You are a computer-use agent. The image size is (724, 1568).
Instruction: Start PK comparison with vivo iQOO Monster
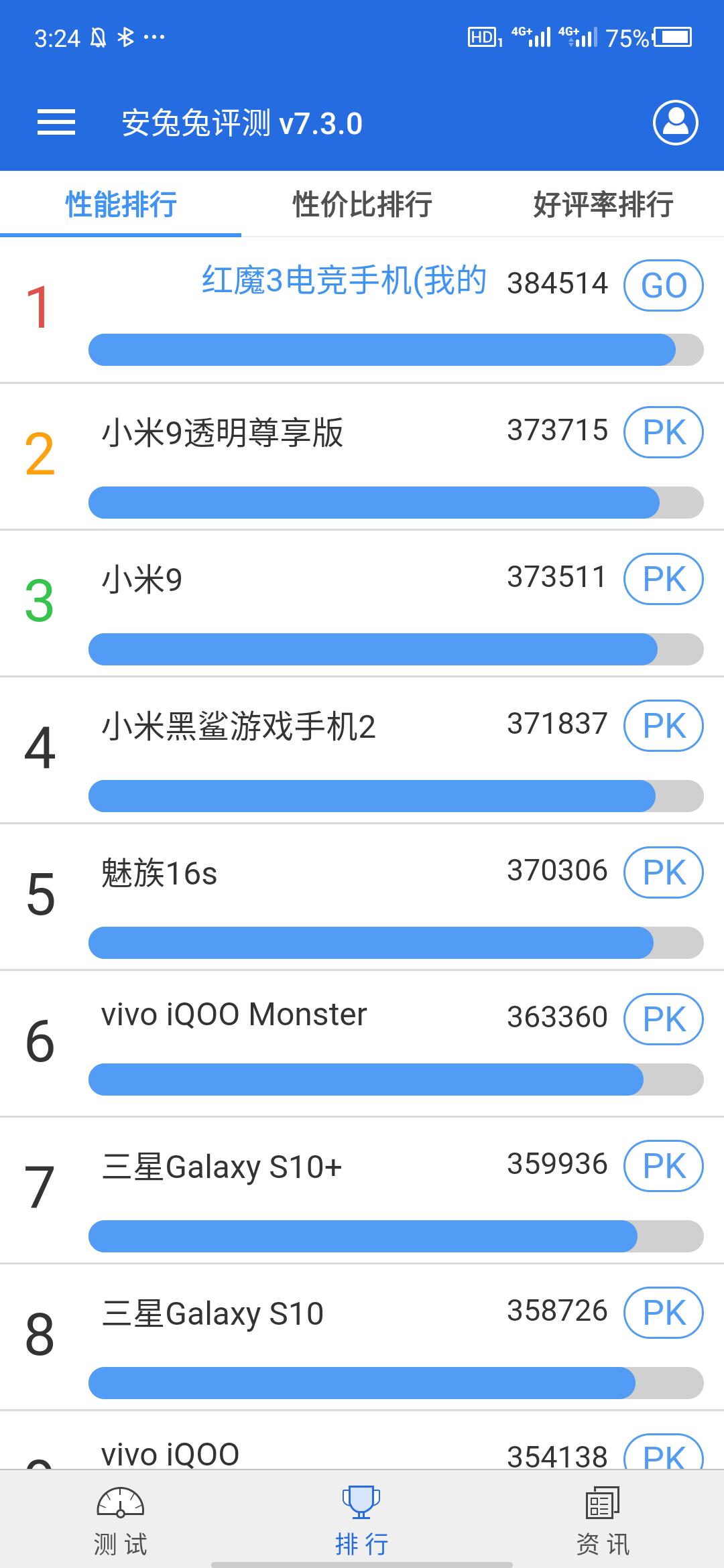pyautogui.click(x=664, y=1019)
